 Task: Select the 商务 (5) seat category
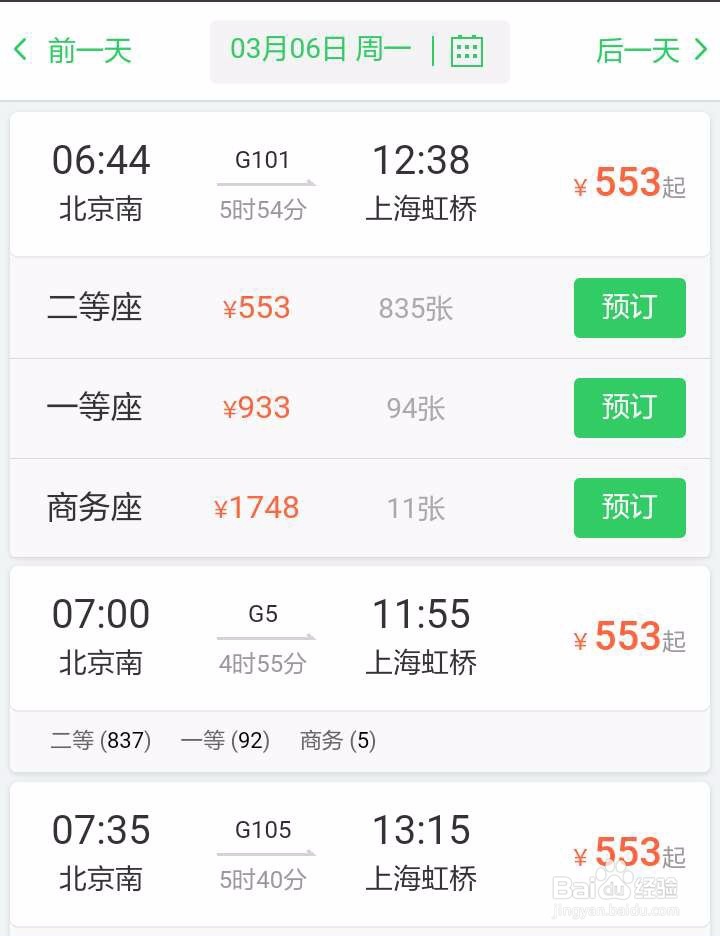(336, 740)
